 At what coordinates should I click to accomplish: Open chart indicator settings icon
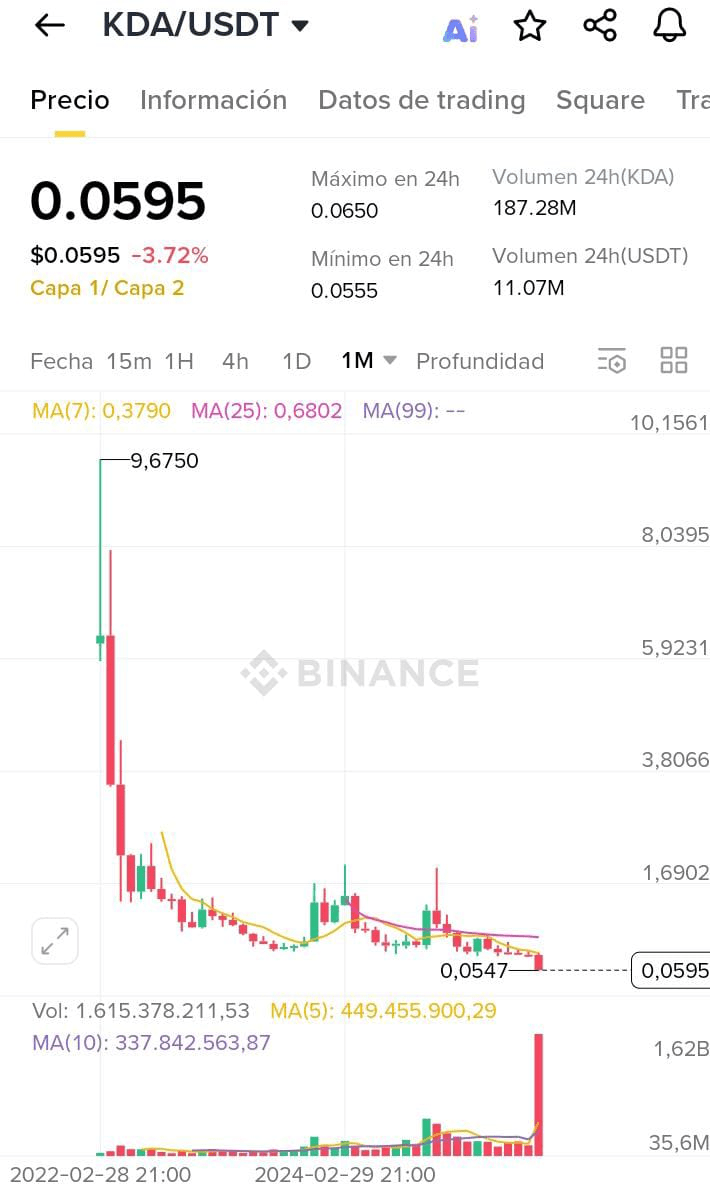[x=611, y=361]
